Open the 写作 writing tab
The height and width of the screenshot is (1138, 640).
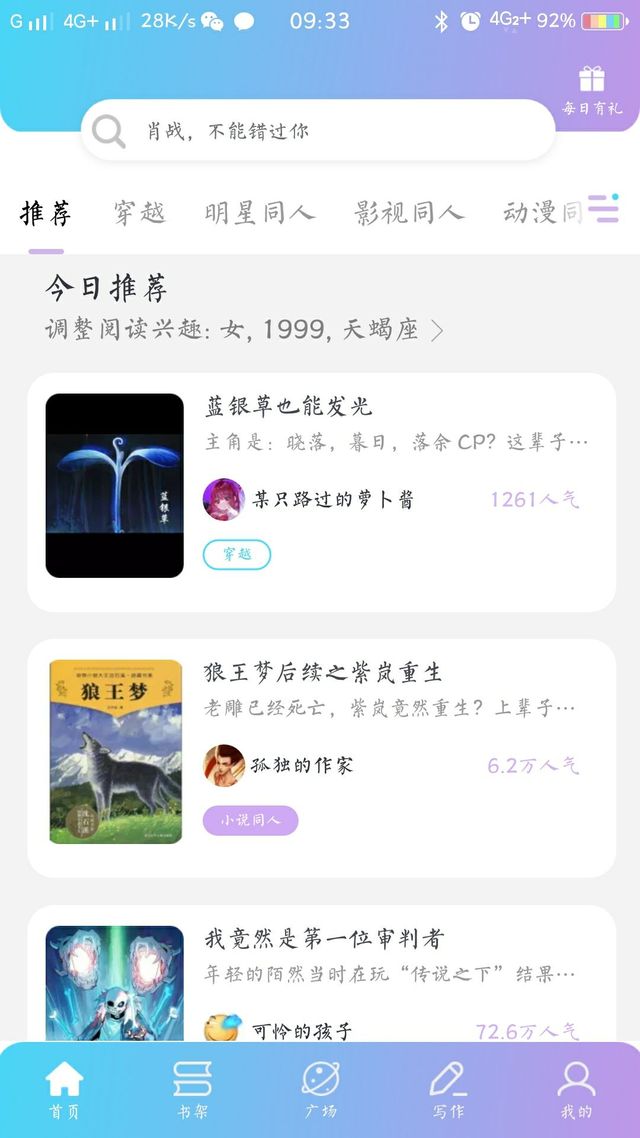pyautogui.click(x=448, y=1090)
